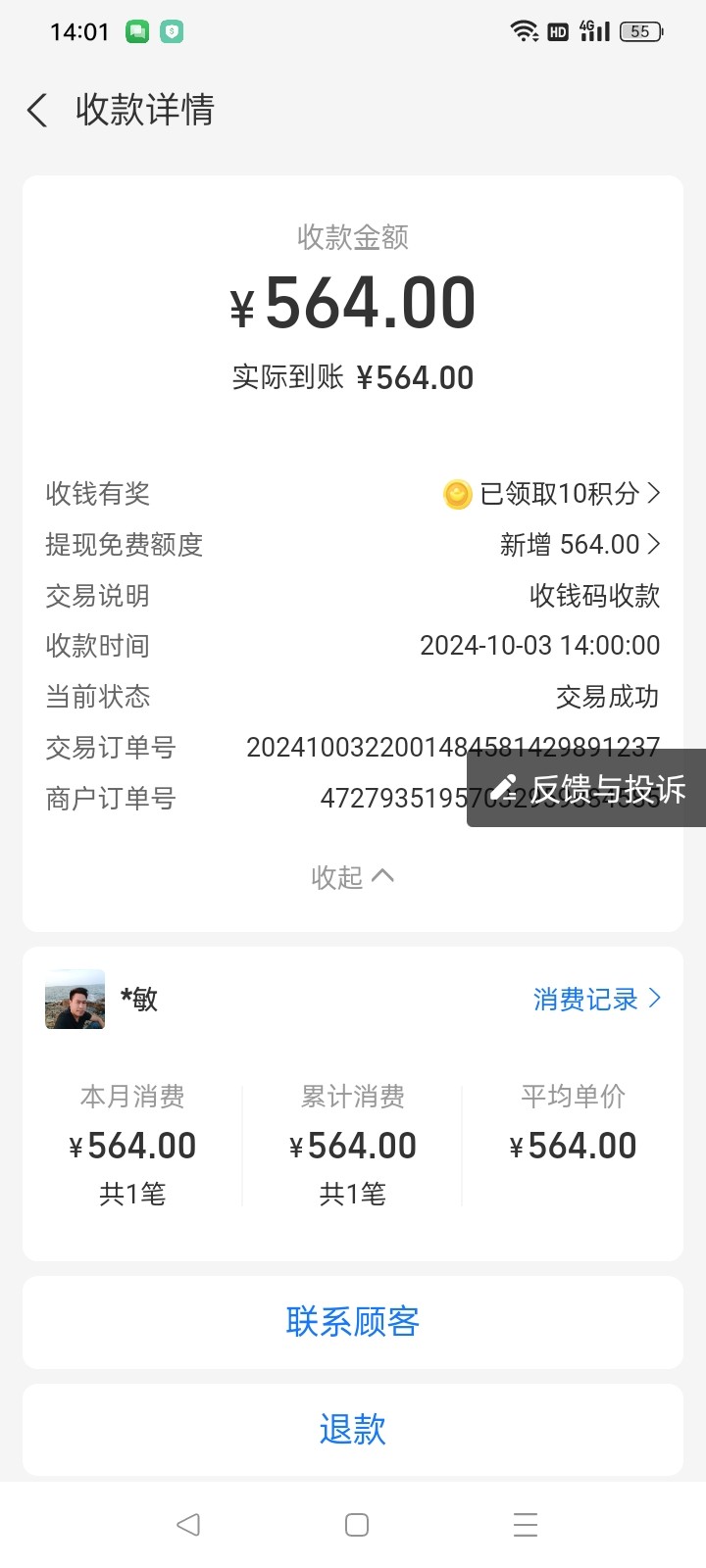Collapse details with 收起
This screenshot has width=706, height=1568.
click(x=352, y=877)
